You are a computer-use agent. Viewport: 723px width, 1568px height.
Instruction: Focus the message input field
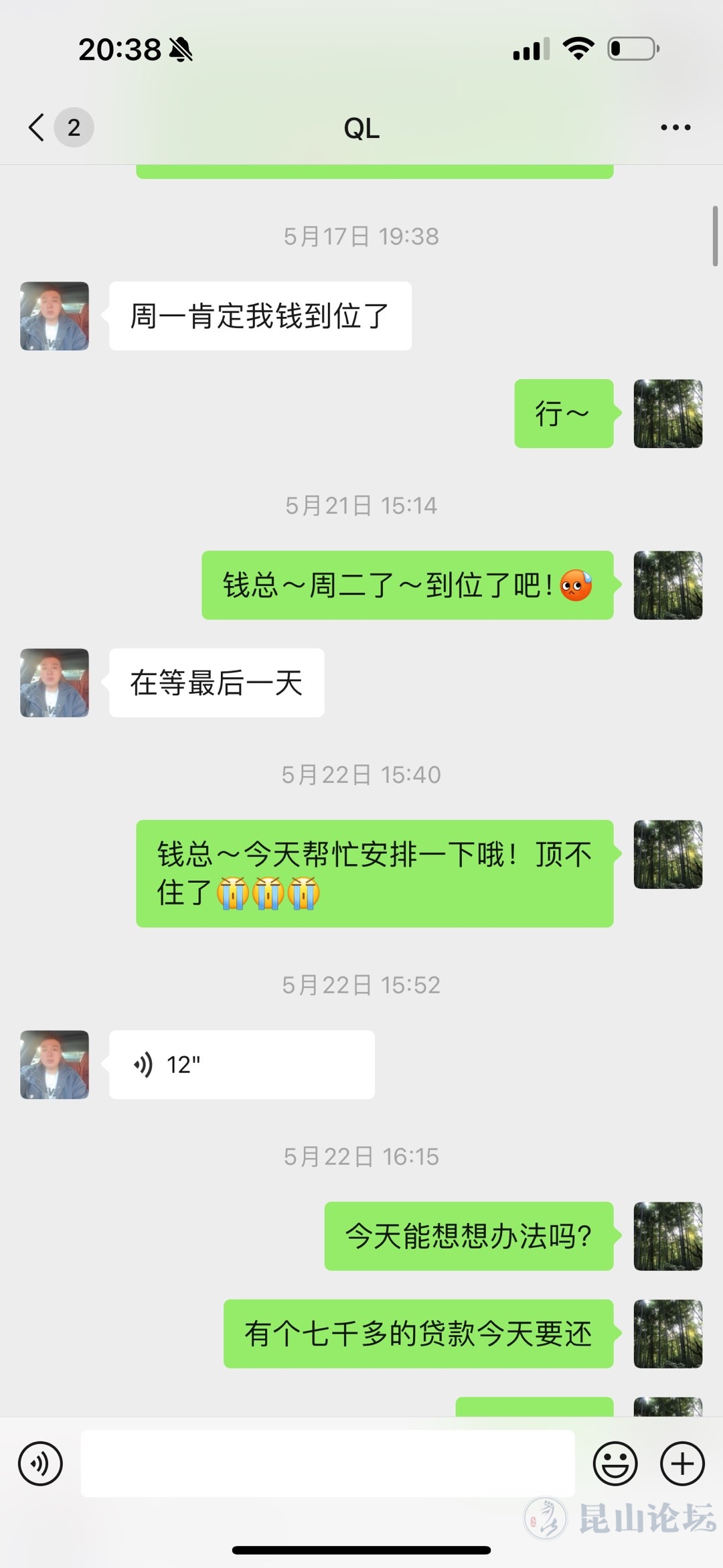pyautogui.click(x=328, y=1464)
